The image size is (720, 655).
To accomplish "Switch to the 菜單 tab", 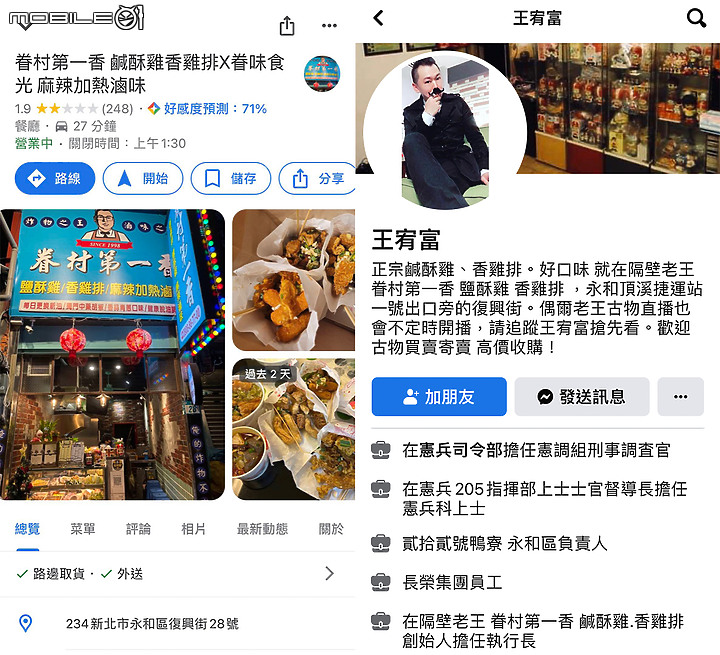I will (x=83, y=529).
